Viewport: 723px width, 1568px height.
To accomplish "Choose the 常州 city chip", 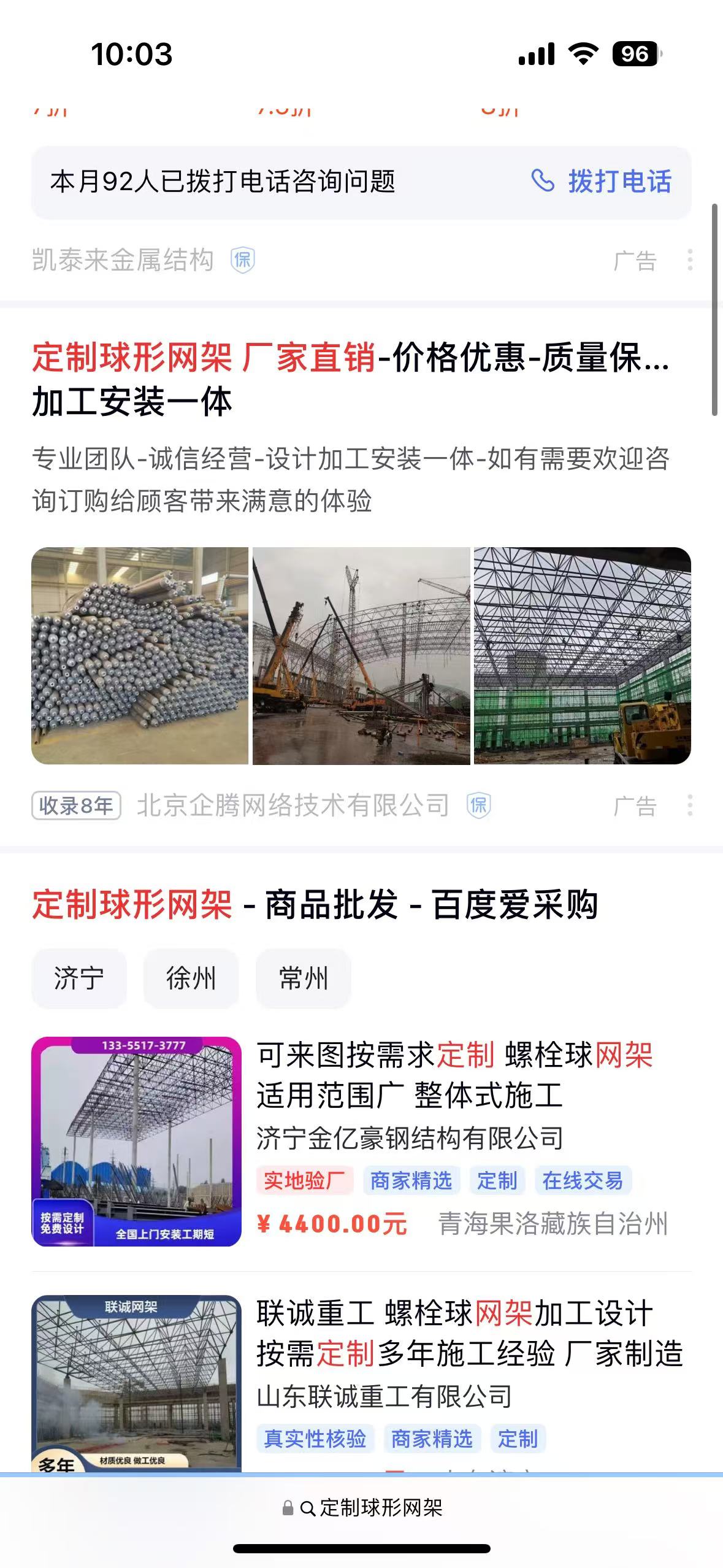I will tap(303, 978).
